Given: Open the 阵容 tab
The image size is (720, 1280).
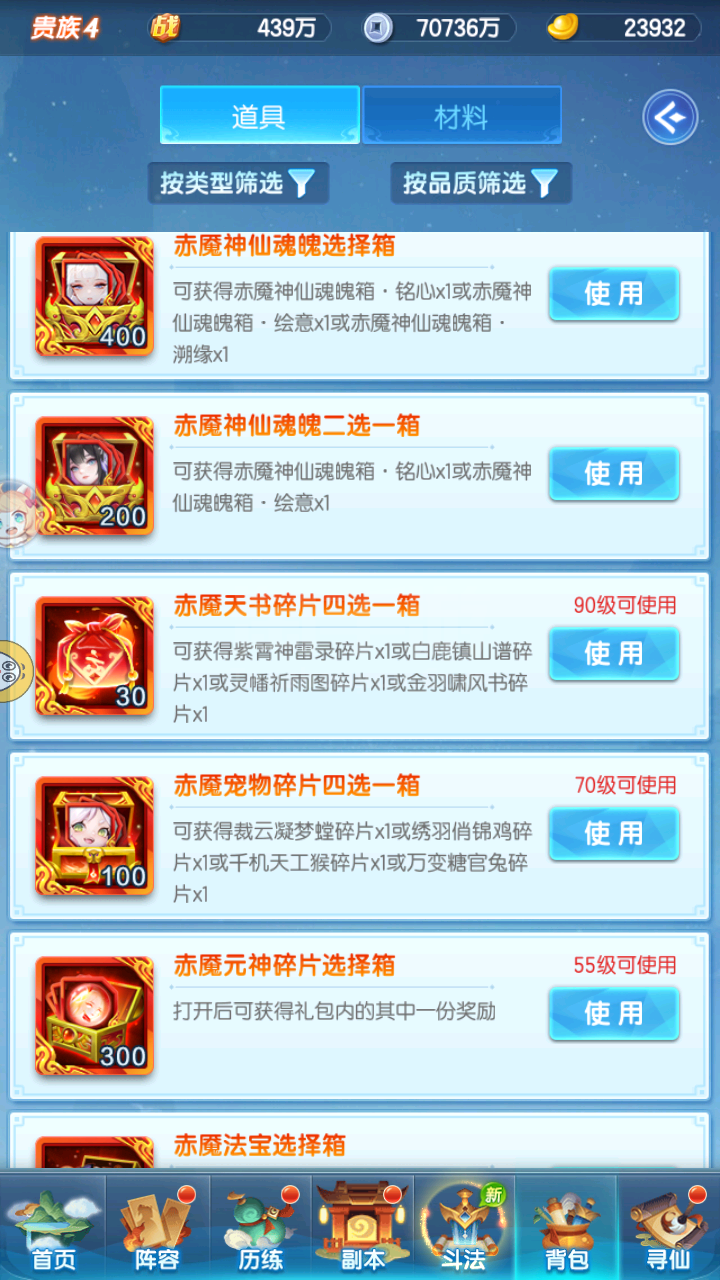Looking at the screenshot, I should 157,1225.
